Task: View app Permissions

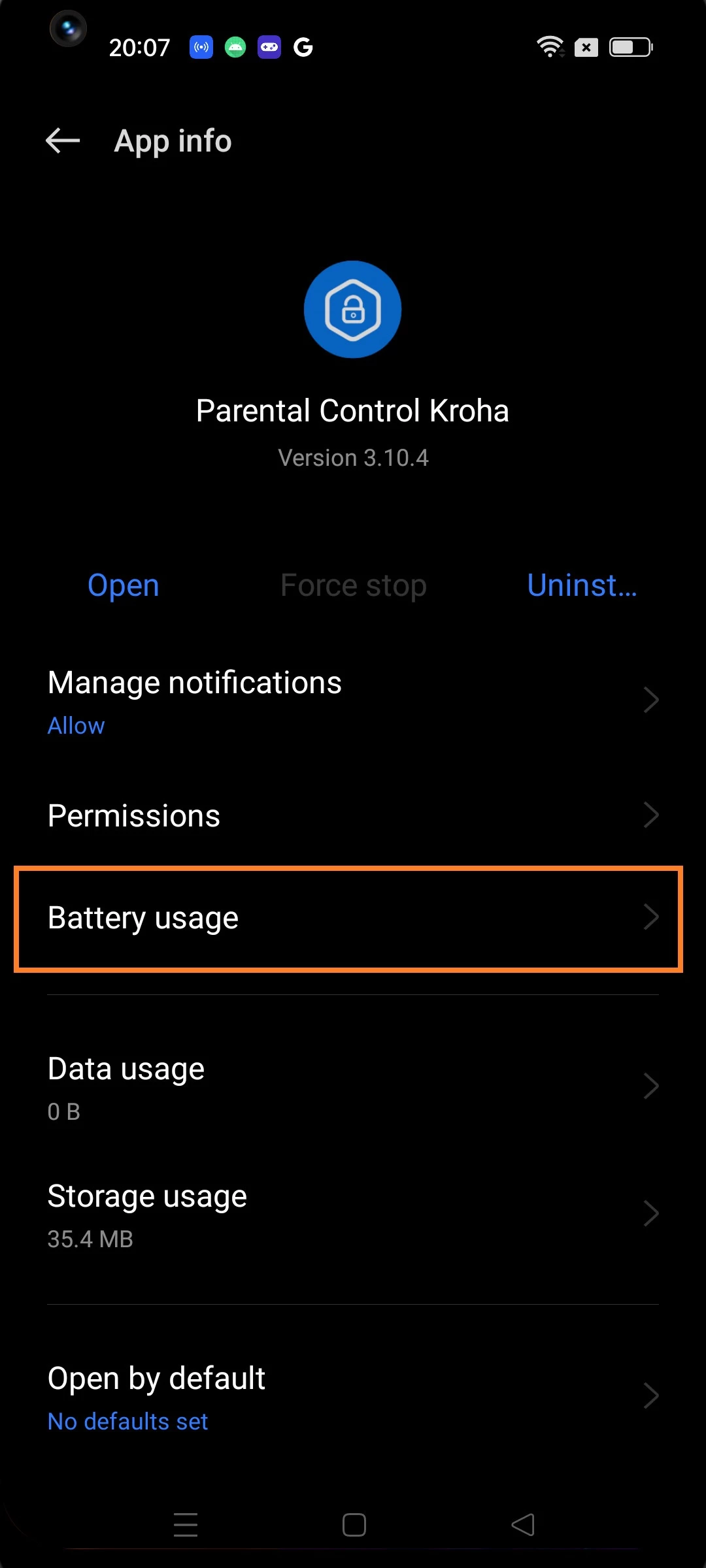Action: pyautogui.click(x=353, y=815)
